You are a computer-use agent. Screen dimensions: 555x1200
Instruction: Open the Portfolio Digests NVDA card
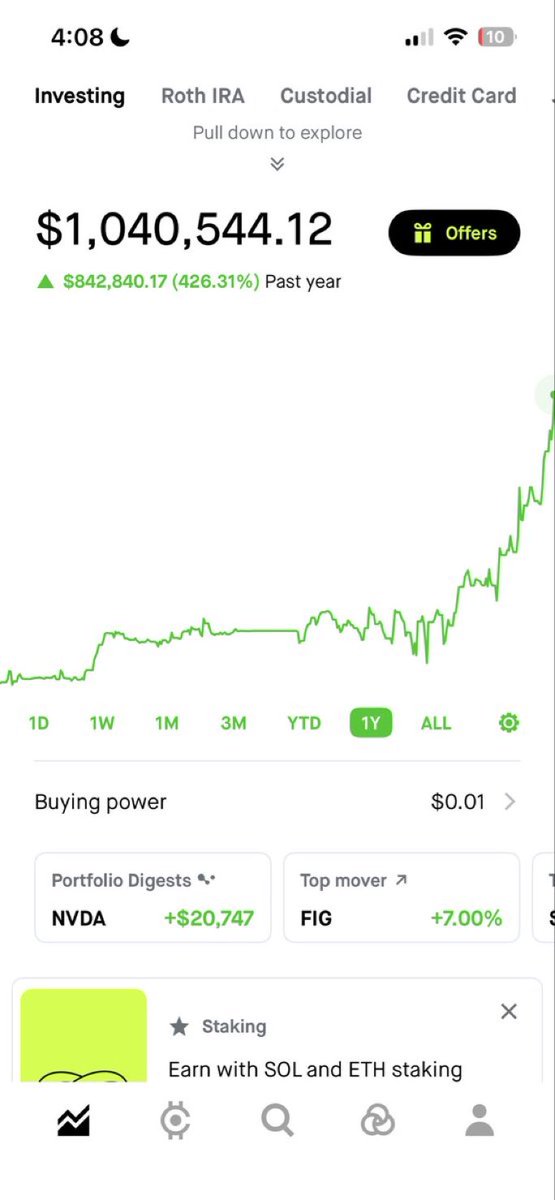[153, 897]
